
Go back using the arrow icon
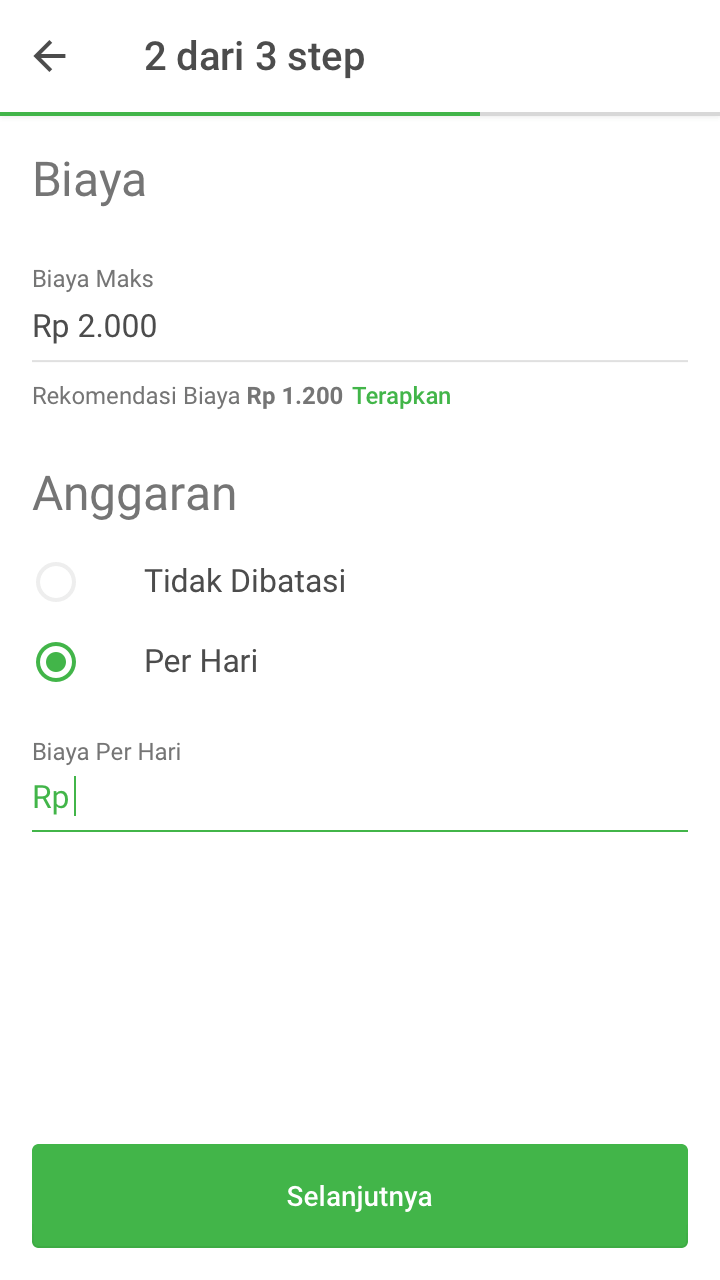tap(49, 57)
